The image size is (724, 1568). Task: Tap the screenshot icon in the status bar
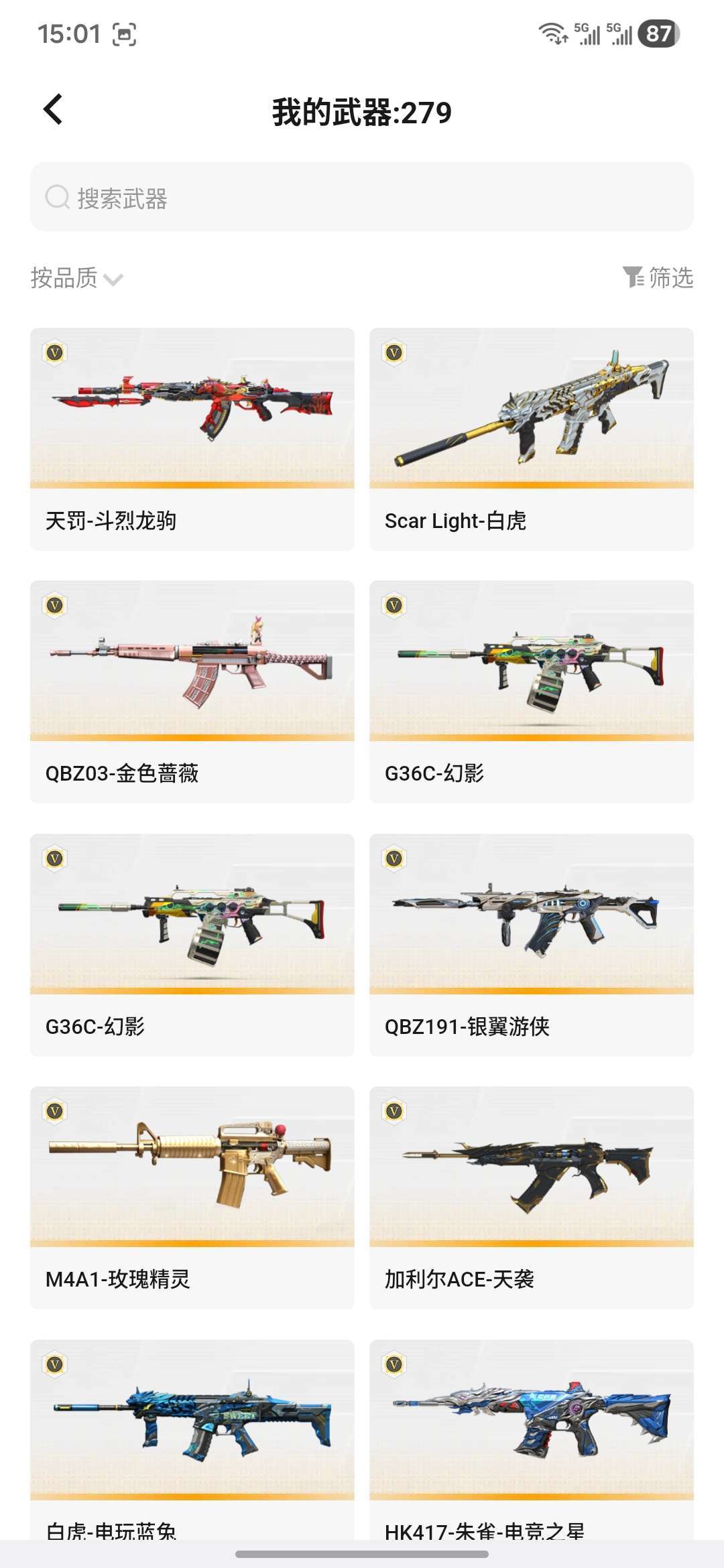click(124, 32)
